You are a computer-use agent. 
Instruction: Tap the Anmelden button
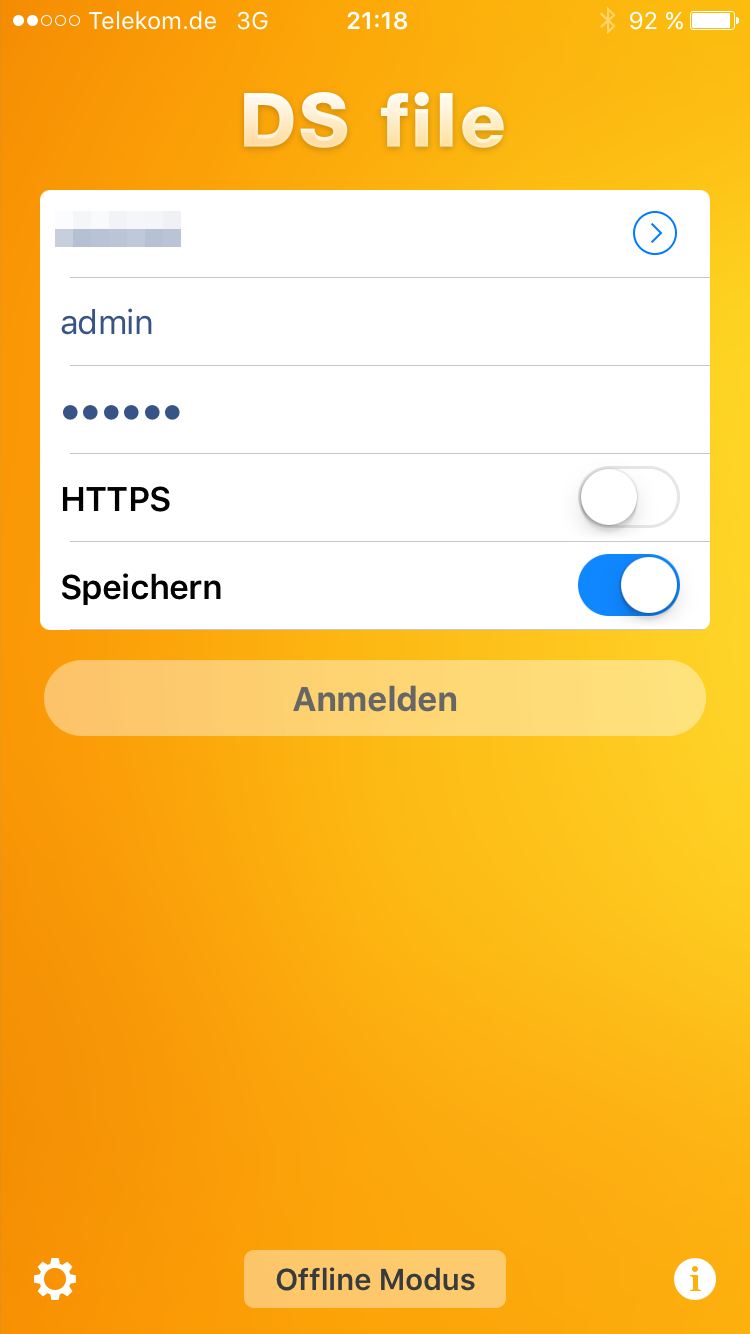point(375,698)
